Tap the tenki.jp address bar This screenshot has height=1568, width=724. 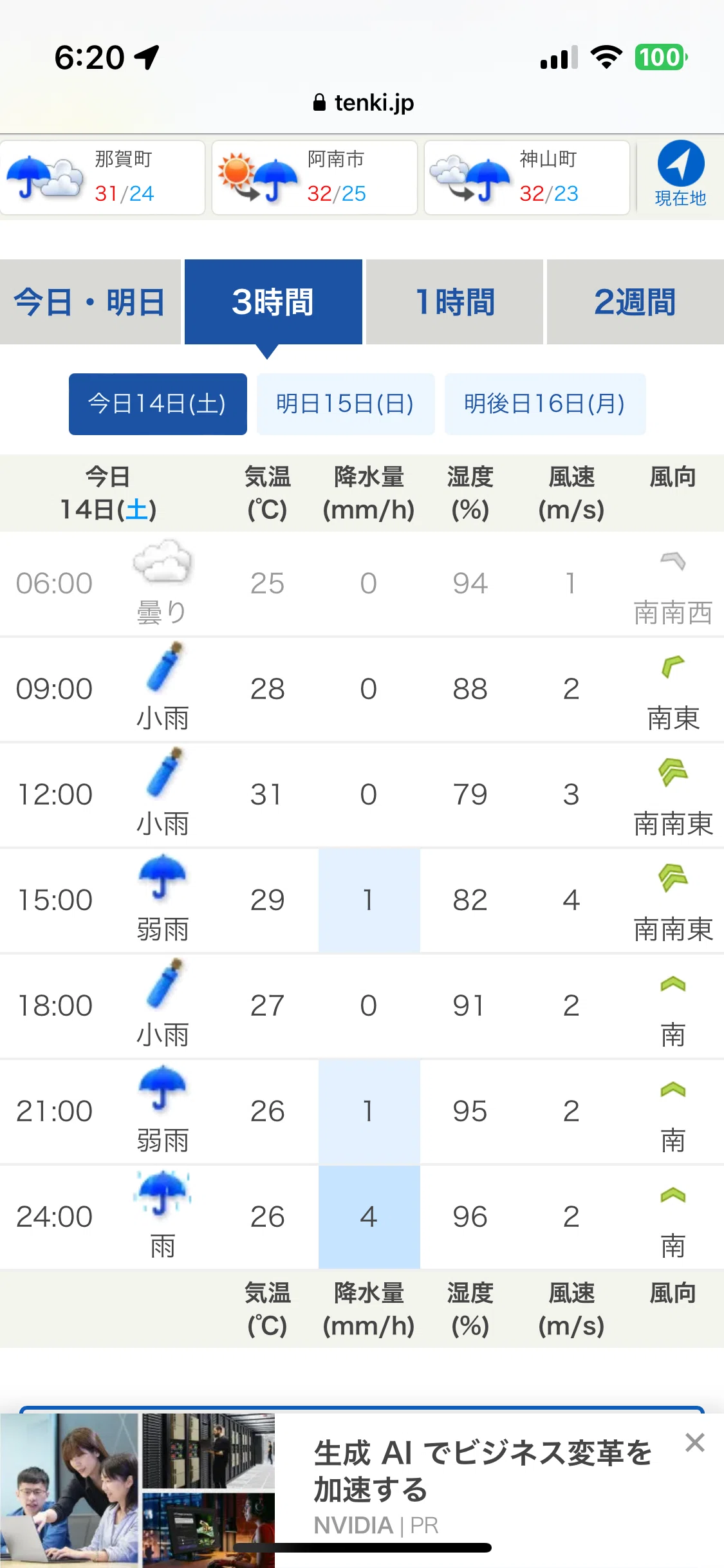coord(362,102)
